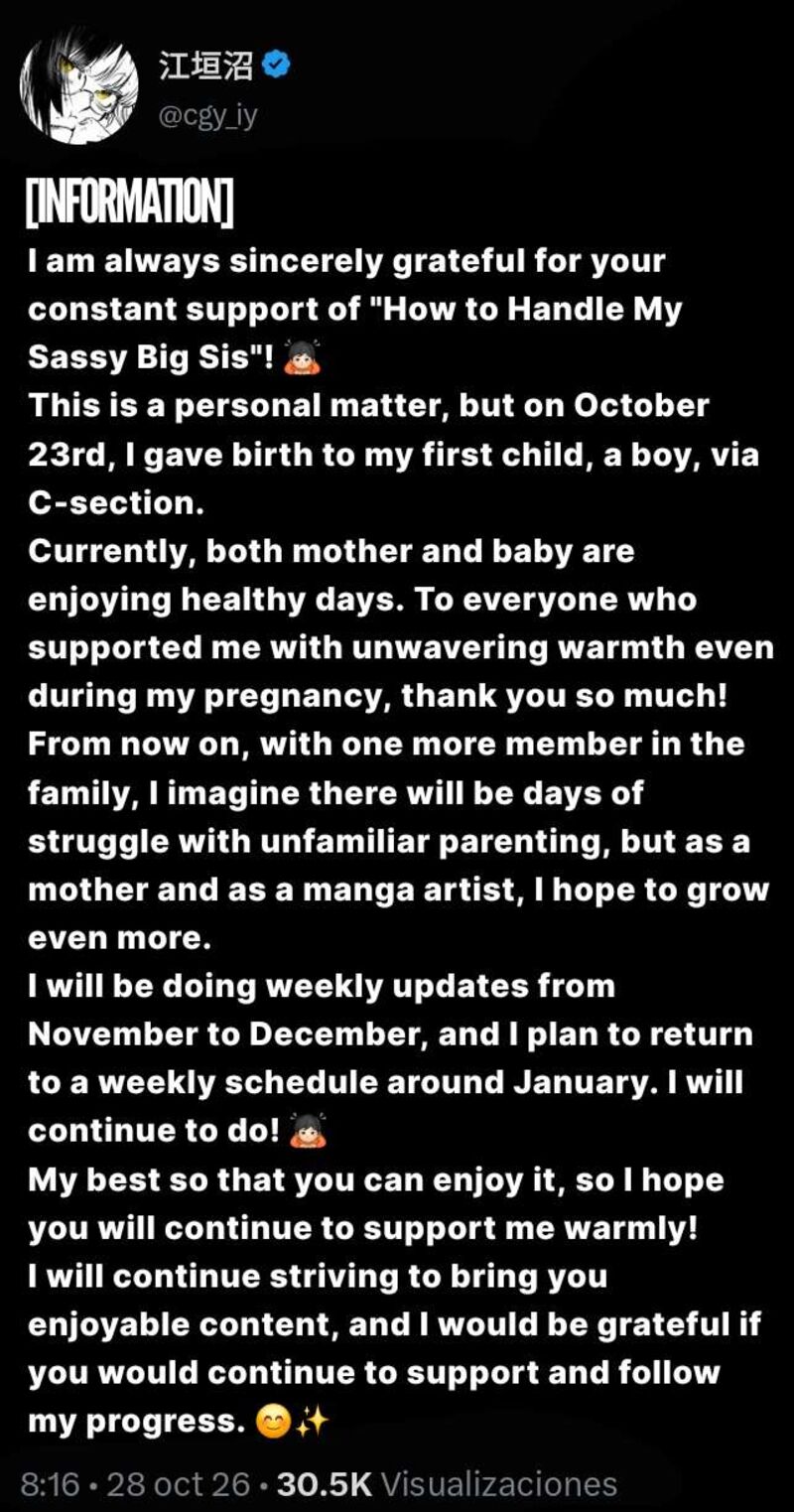
Task: Open the profile picture of 江垣沼
Action: click(x=79, y=86)
